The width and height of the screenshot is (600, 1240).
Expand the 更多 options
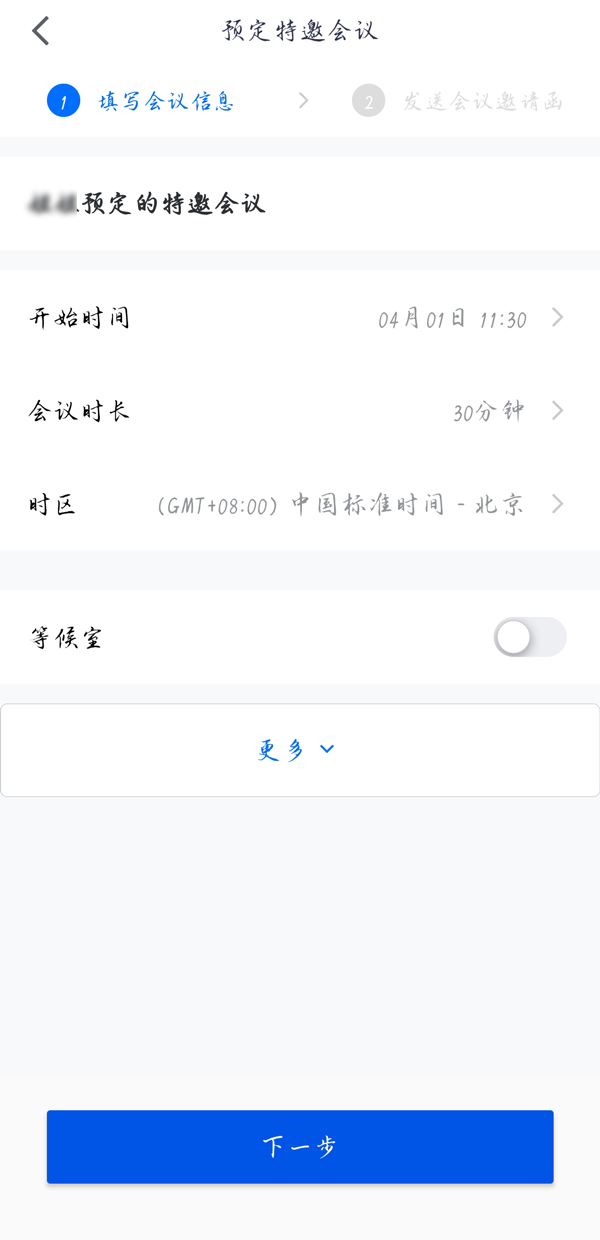click(297, 750)
